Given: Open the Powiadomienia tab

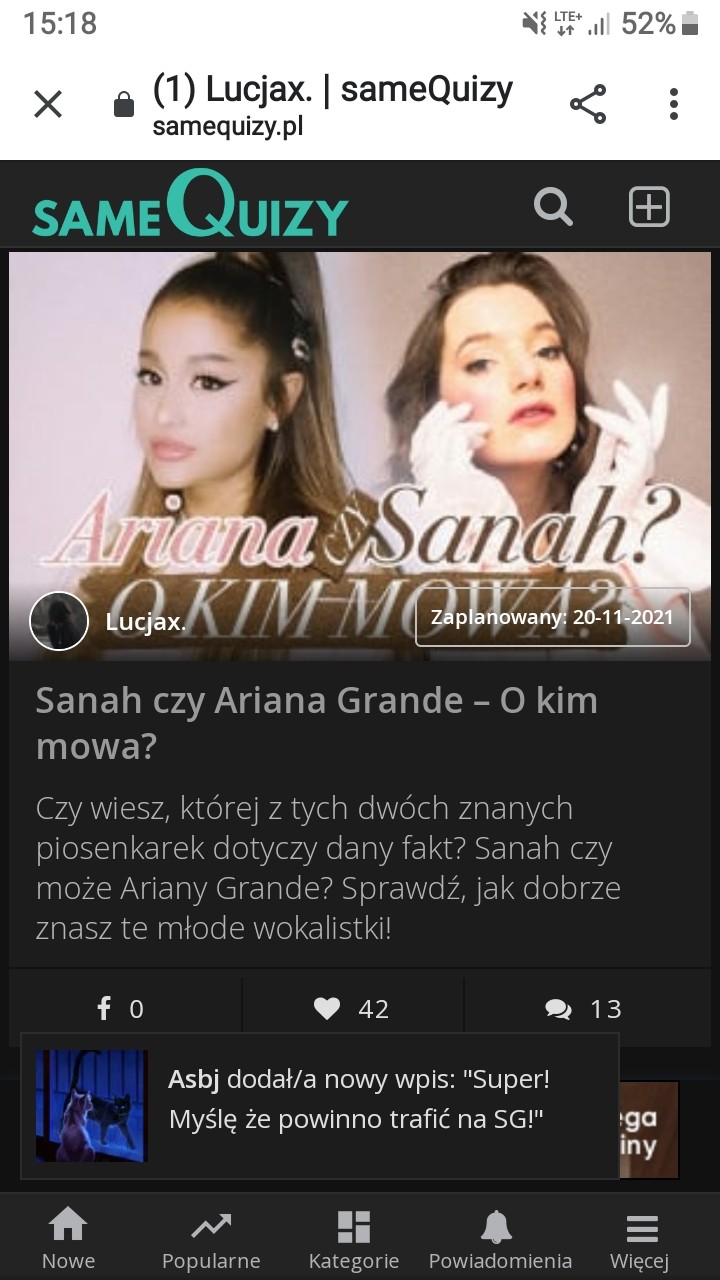Looking at the screenshot, I should coord(499,1238).
